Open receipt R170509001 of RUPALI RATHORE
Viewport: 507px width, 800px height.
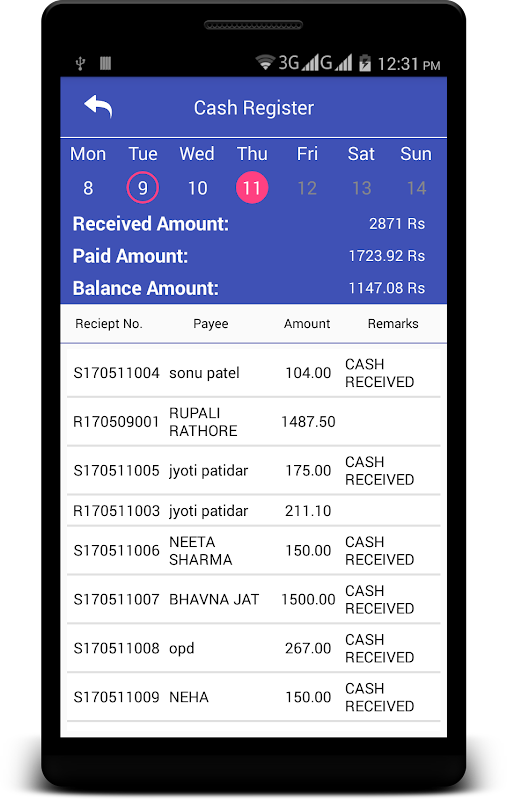pos(254,421)
